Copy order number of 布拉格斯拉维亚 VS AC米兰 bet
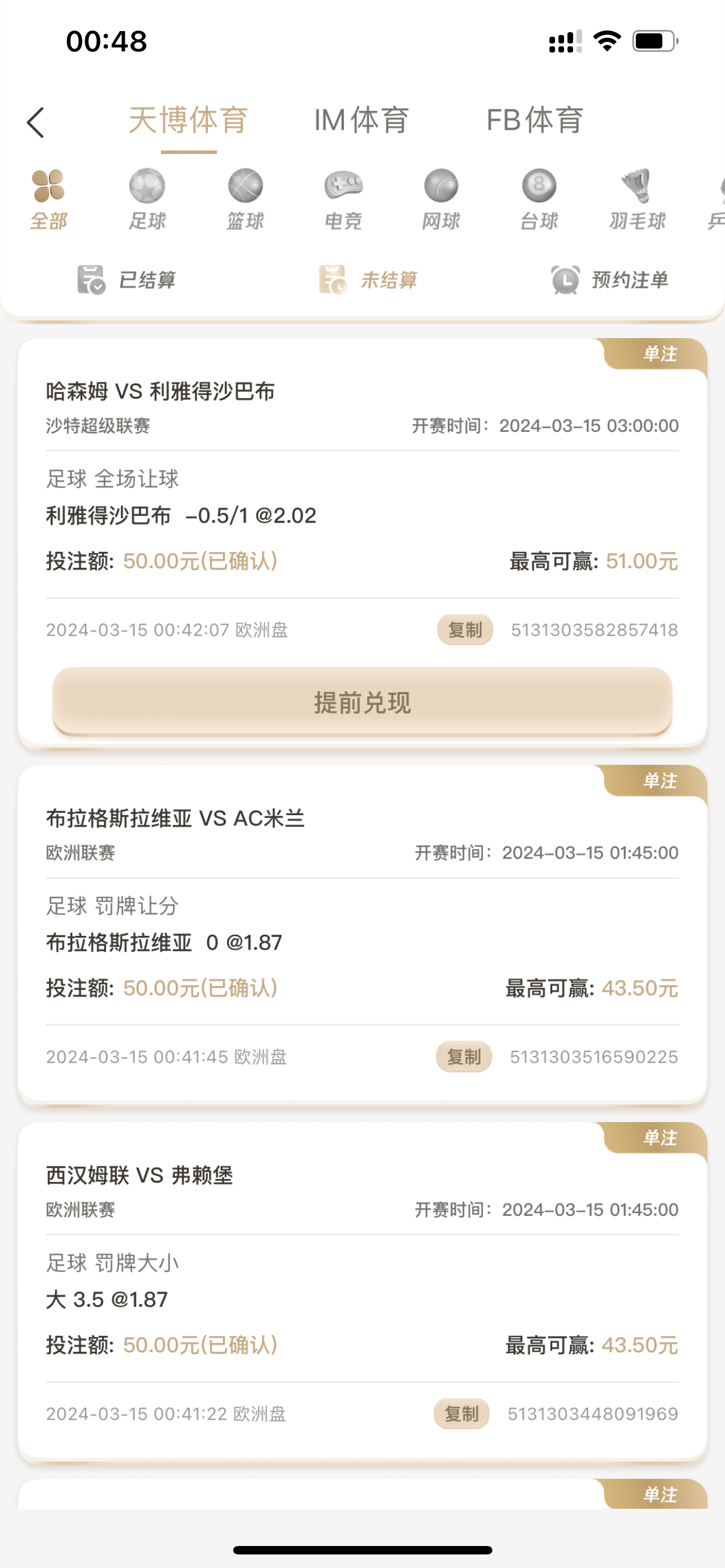The height and width of the screenshot is (1568, 725). (464, 1057)
